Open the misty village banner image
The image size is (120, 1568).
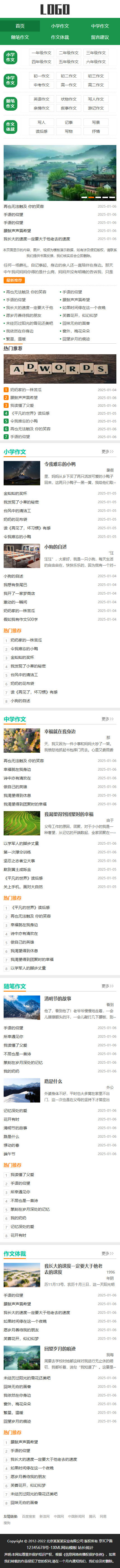pyautogui.click(x=60, y=172)
